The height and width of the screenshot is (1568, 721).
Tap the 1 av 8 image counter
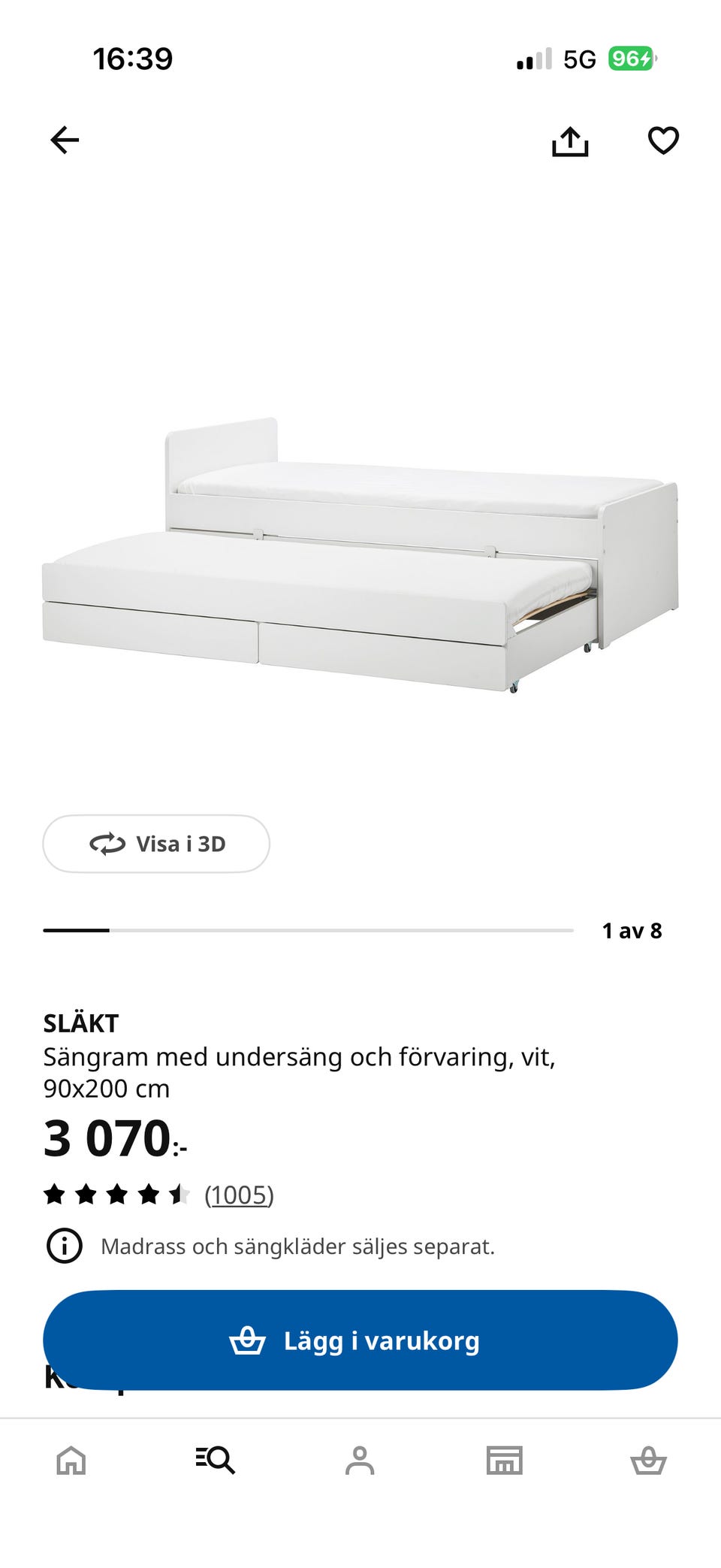point(631,930)
